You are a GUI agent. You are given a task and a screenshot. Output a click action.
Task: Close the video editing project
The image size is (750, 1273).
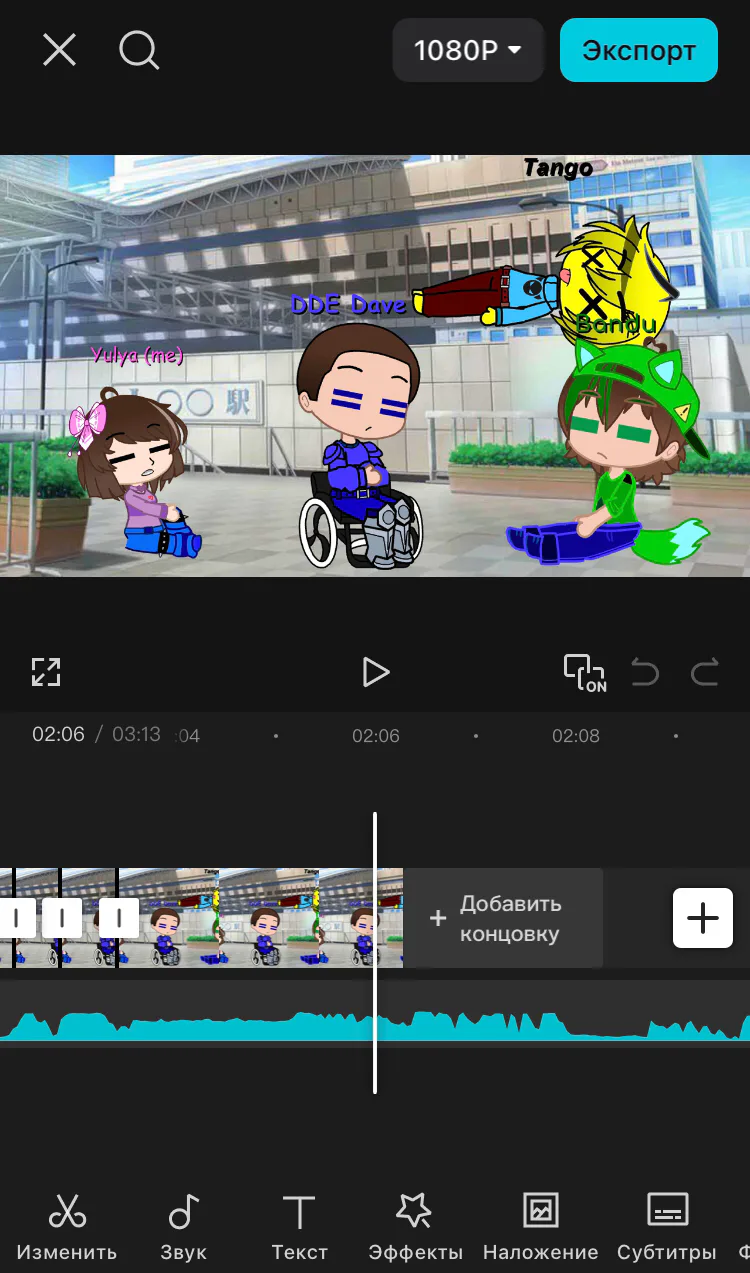(x=59, y=50)
